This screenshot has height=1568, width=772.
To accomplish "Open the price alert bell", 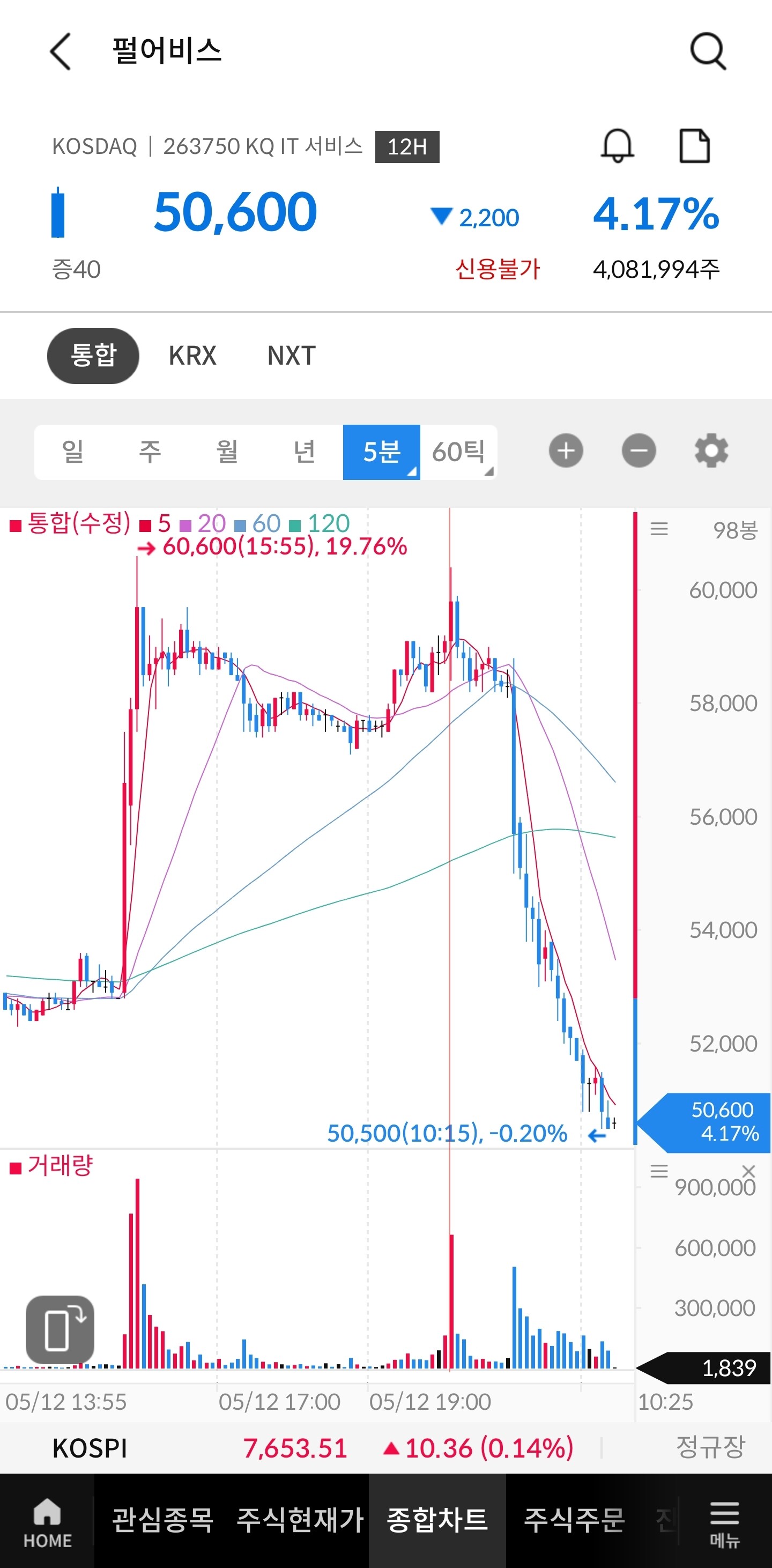I will coord(618,146).
